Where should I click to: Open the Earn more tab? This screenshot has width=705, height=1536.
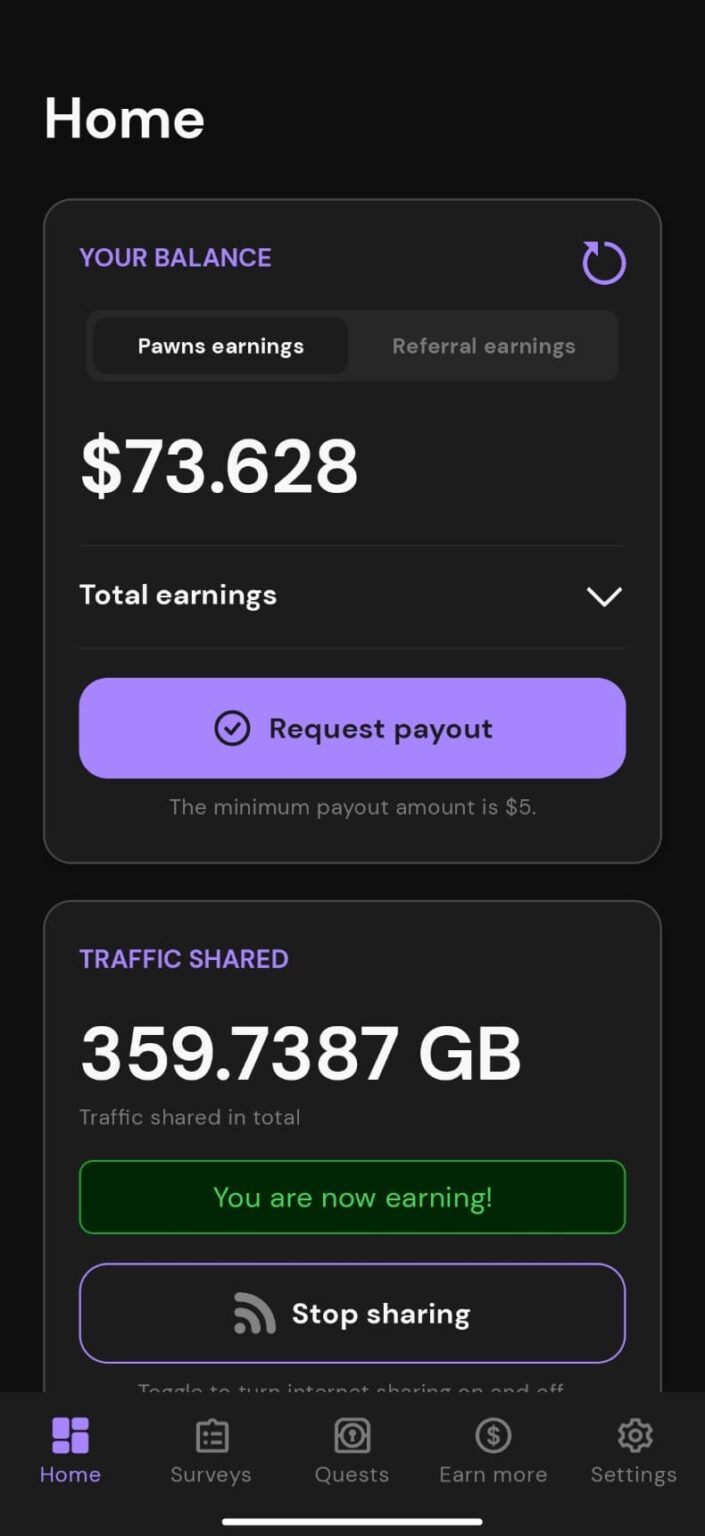point(493,1450)
